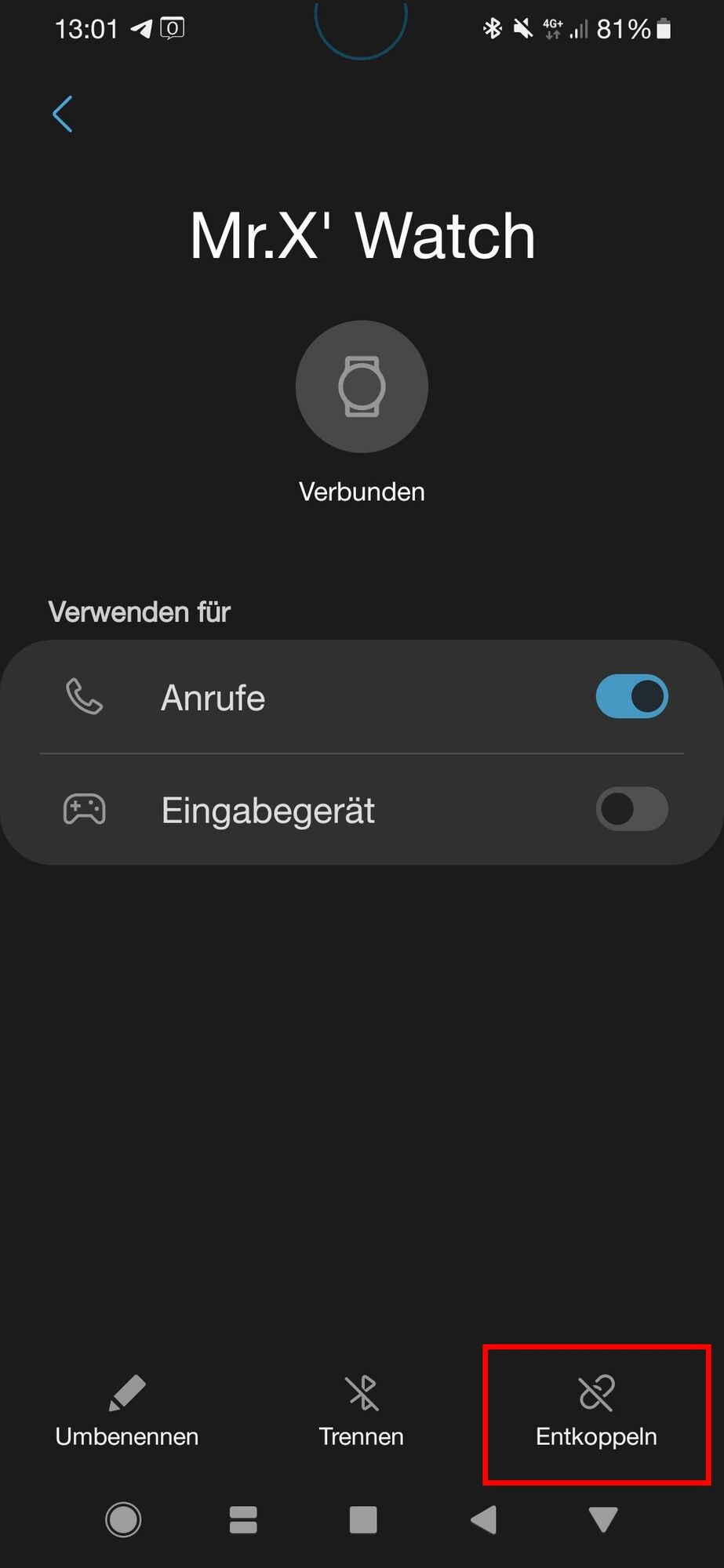Screen dimensions: 724x1568
Task: Tap the system back triangle button
Action: [484, 1519]
